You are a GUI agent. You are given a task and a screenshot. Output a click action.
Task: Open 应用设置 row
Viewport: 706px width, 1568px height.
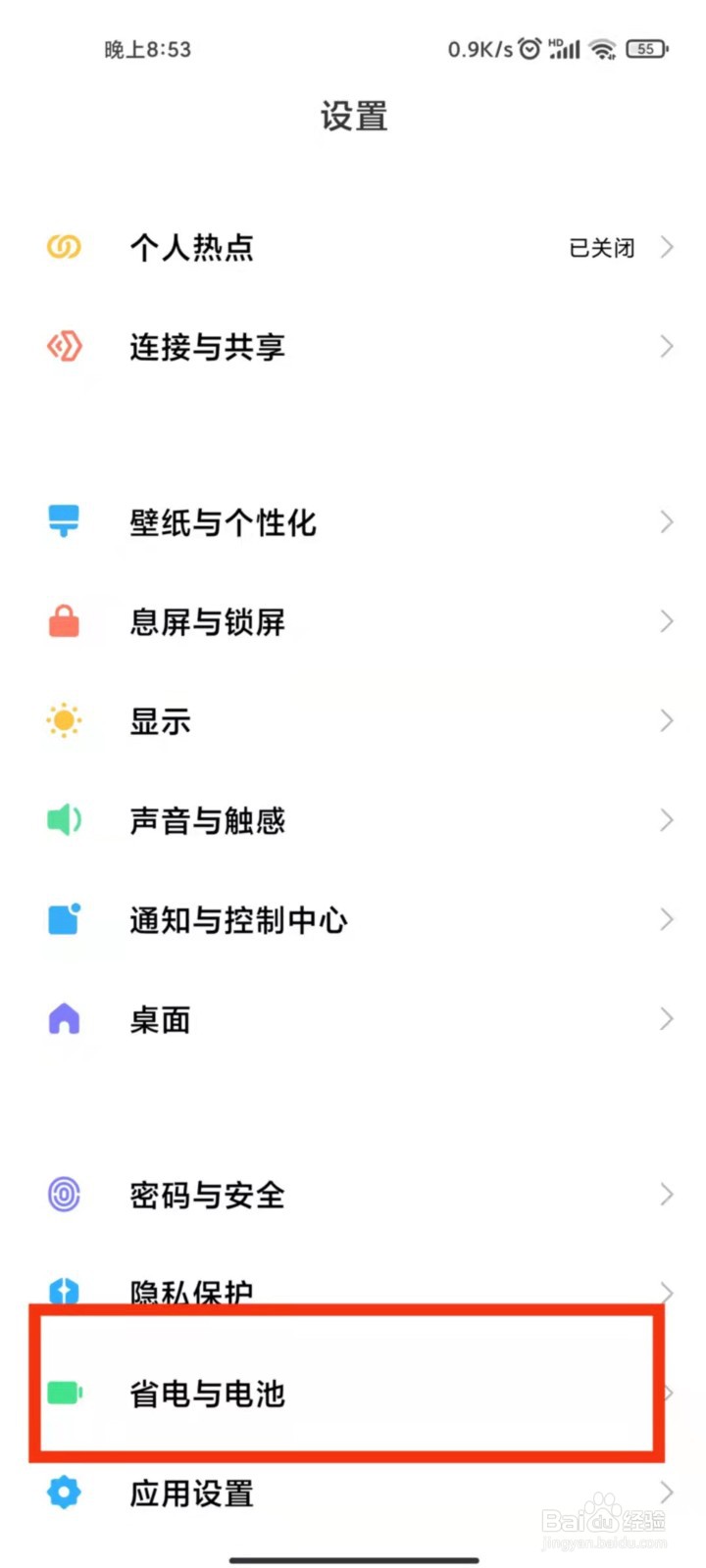click(353, 1494)
